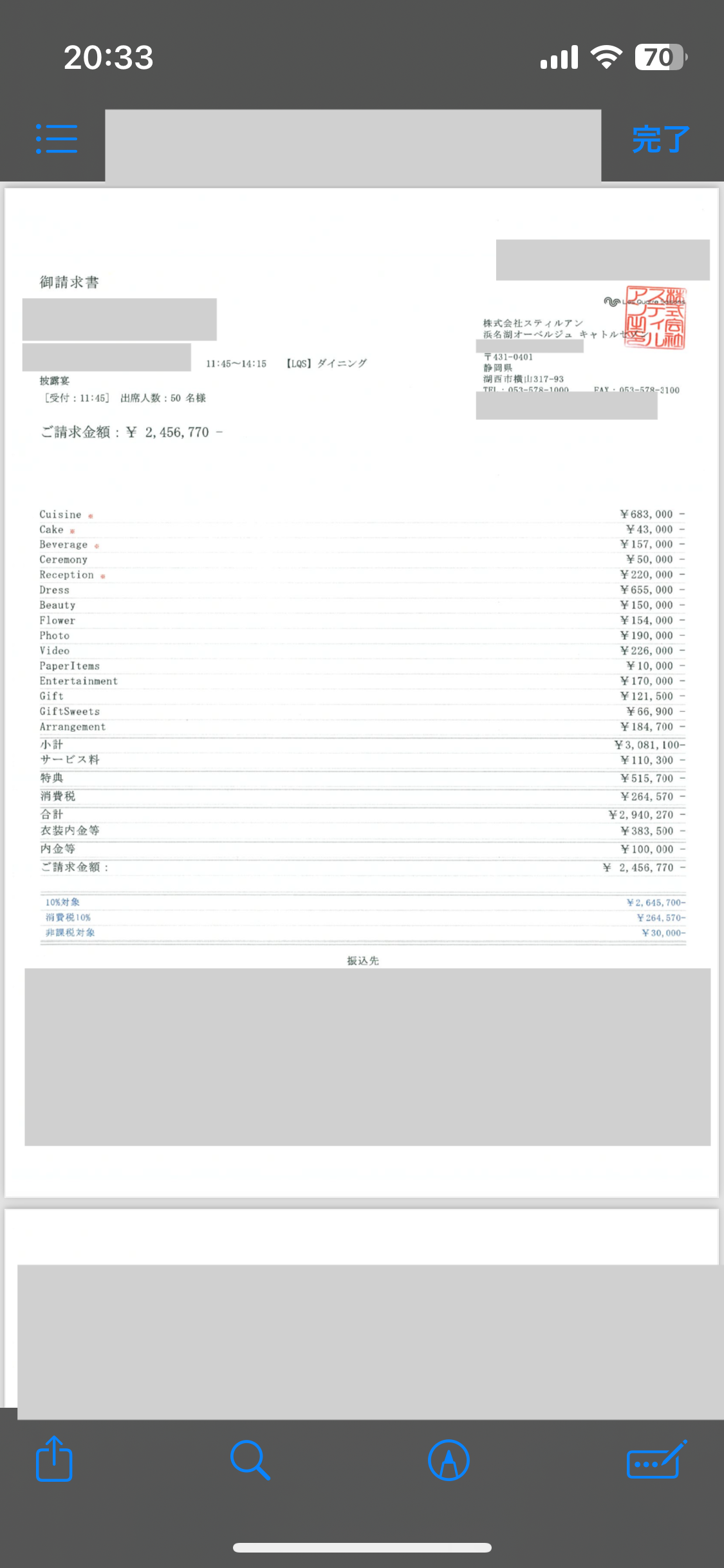
Task: Tap 完了 to close the preview
Action: [660, 139]
